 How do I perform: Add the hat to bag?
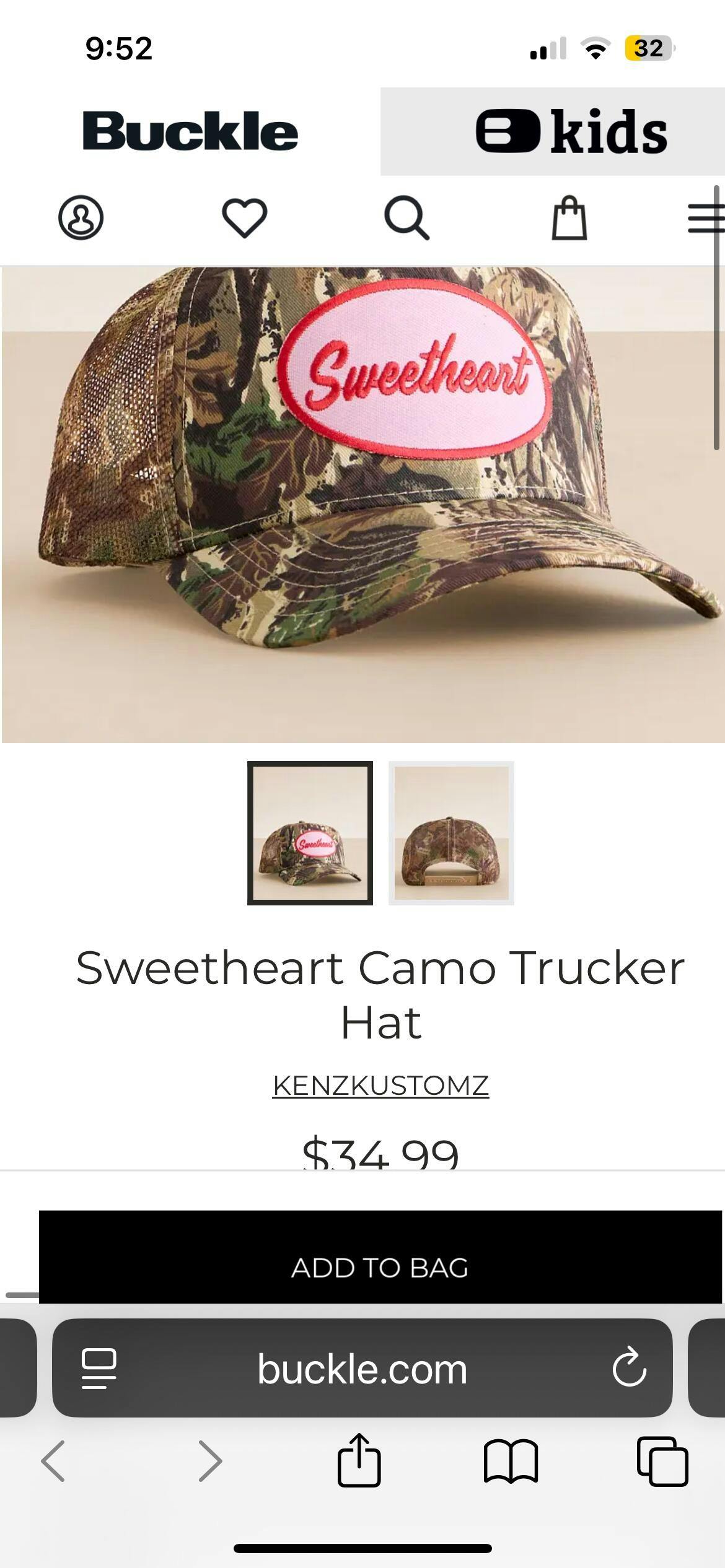click(380, 1268)
